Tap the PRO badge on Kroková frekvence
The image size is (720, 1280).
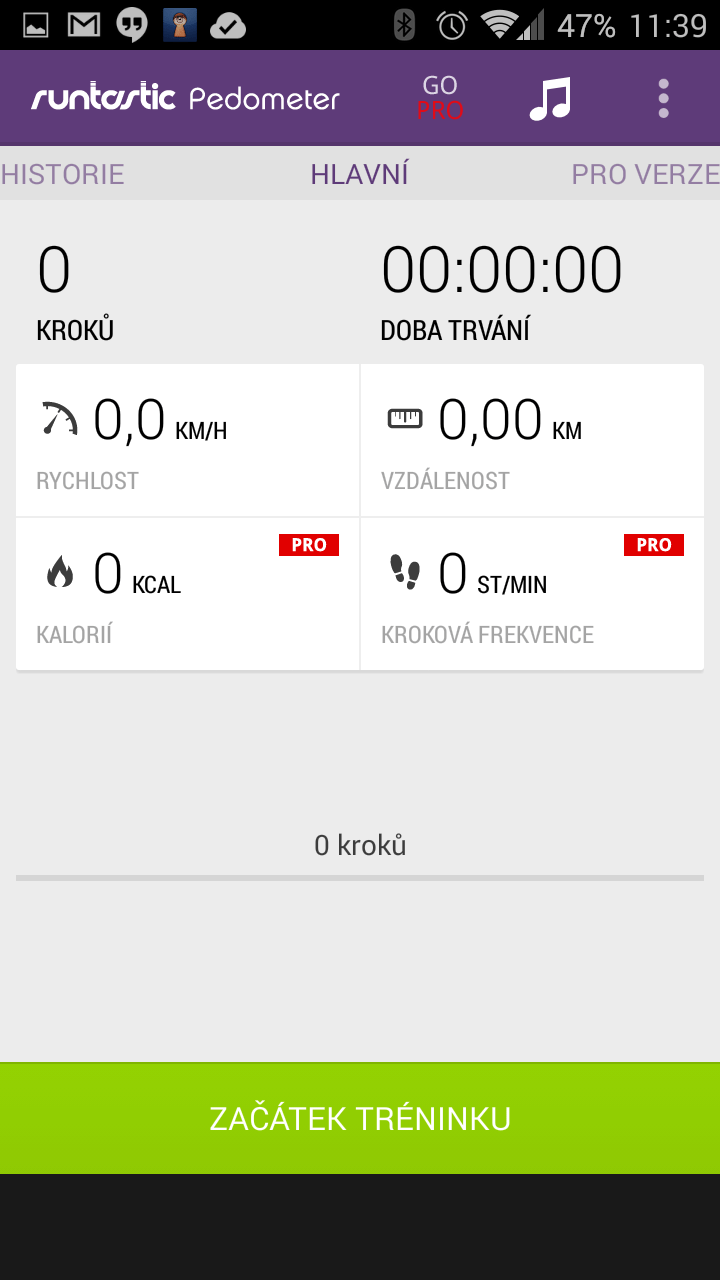click(654, 545)
